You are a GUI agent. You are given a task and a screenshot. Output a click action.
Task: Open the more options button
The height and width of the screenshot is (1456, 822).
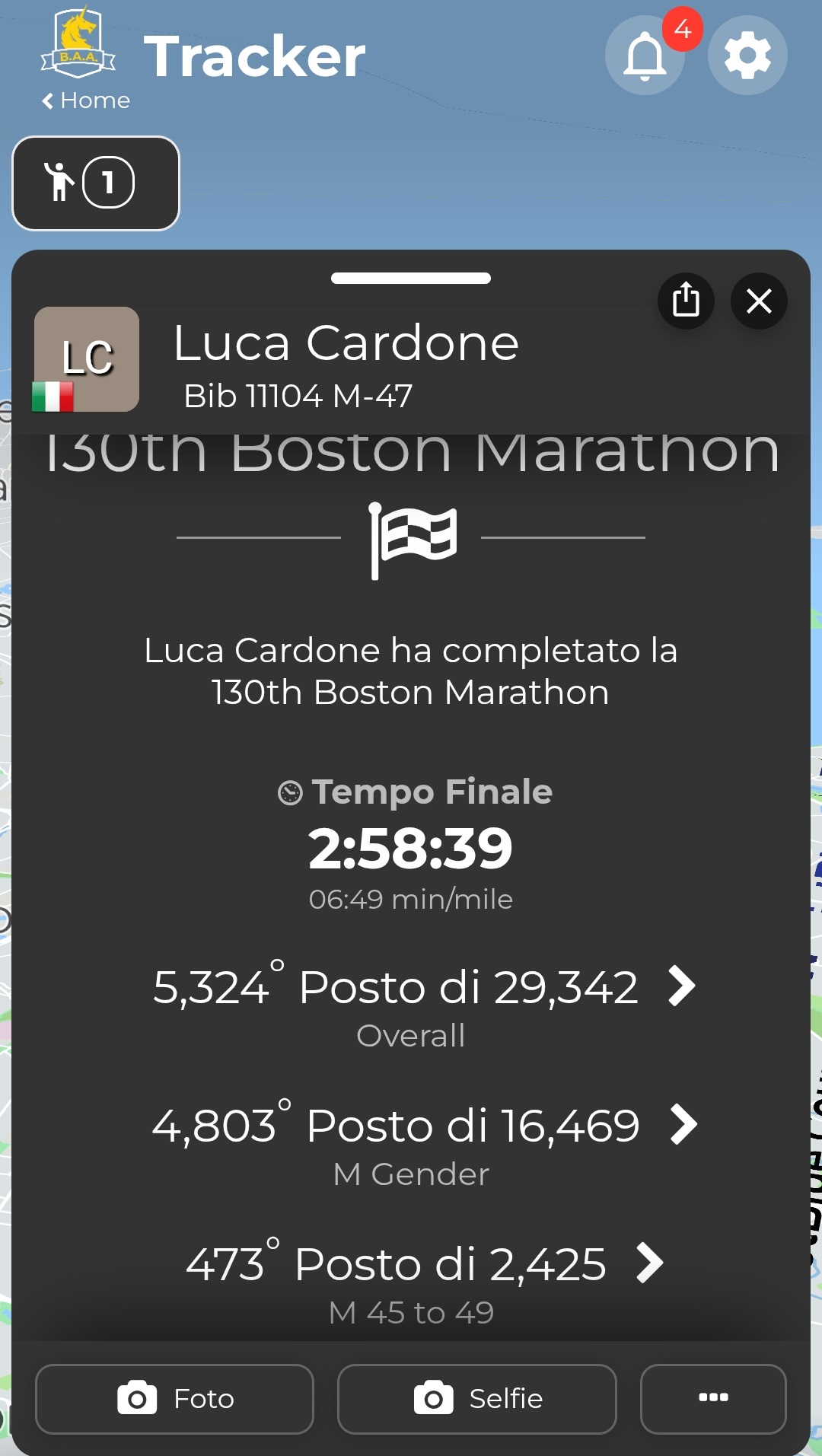(713, 1399)
